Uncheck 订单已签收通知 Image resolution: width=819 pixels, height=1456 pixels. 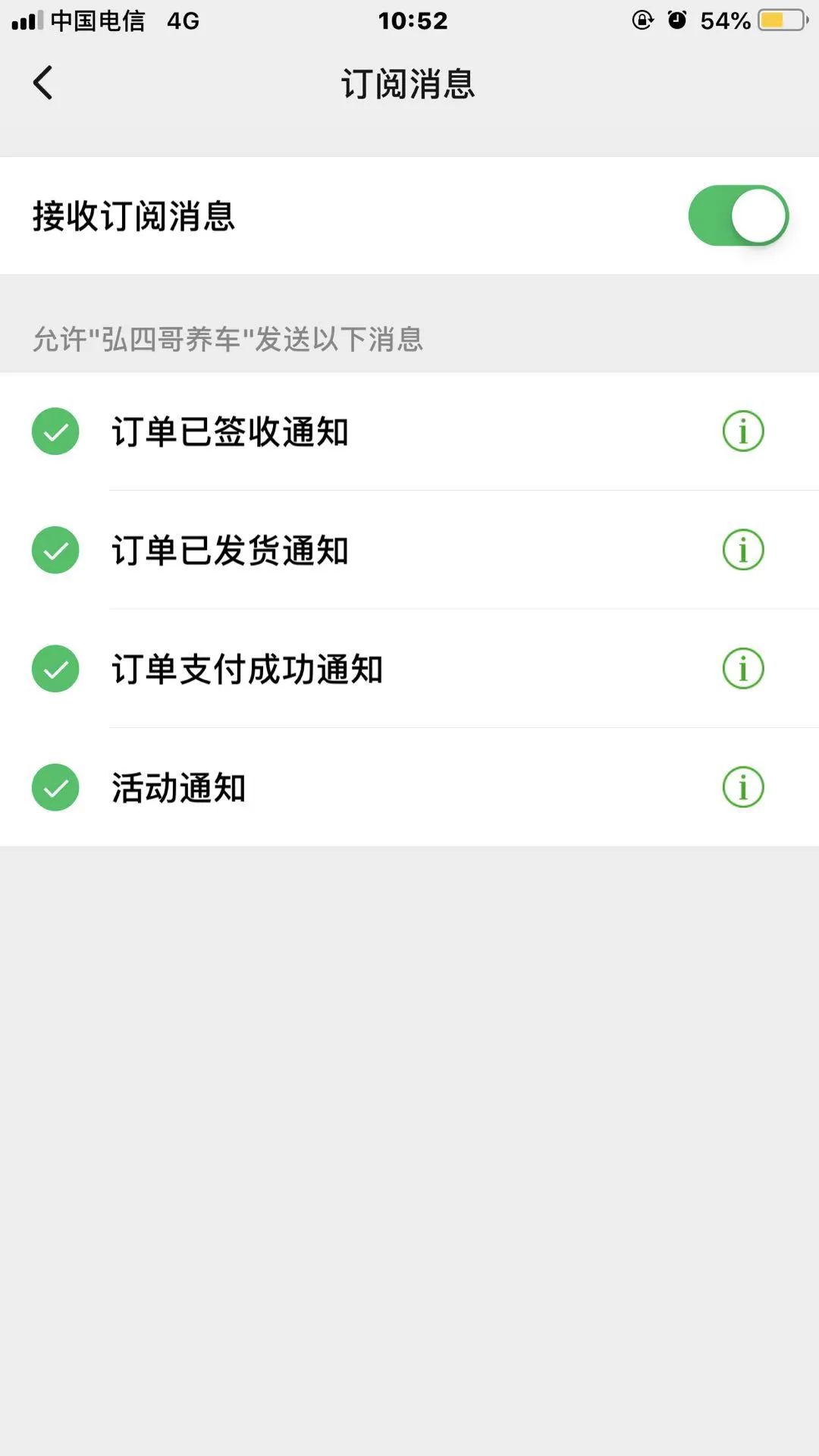[55, 431]
